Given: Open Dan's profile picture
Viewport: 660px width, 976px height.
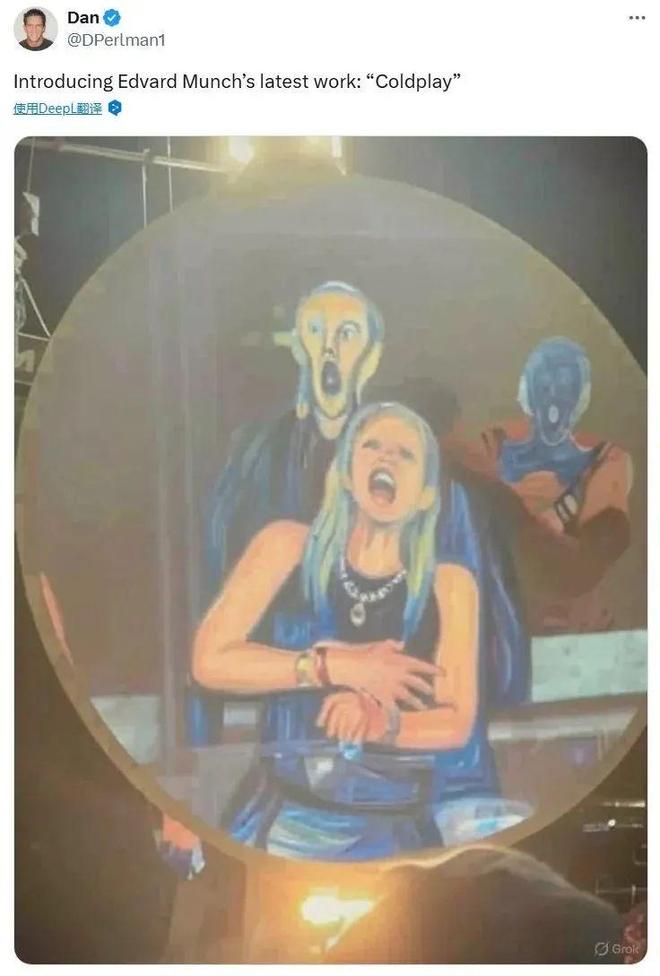Looking at the screenshot, I should tap(35, 28).
